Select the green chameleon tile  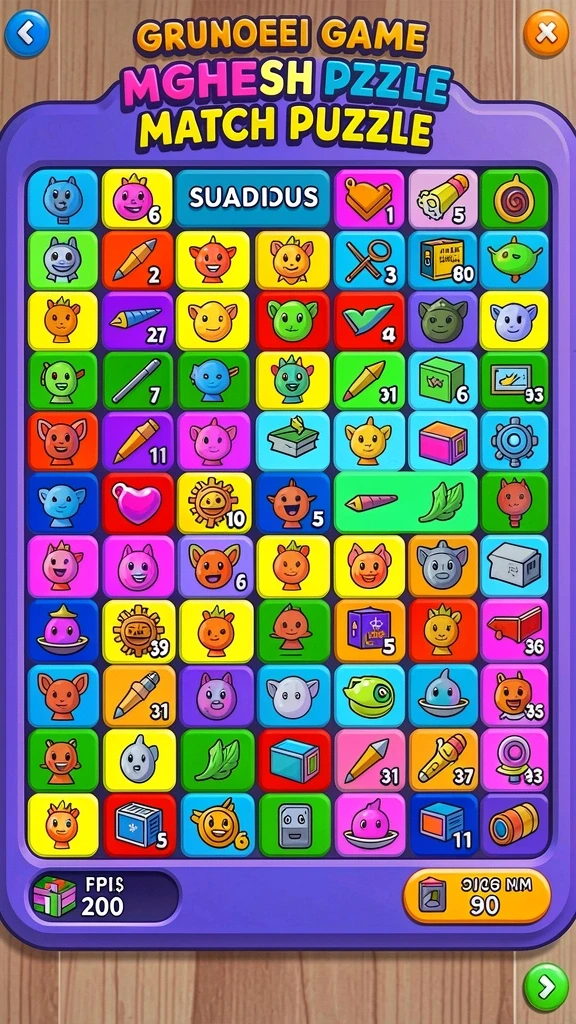pos(369,694)
